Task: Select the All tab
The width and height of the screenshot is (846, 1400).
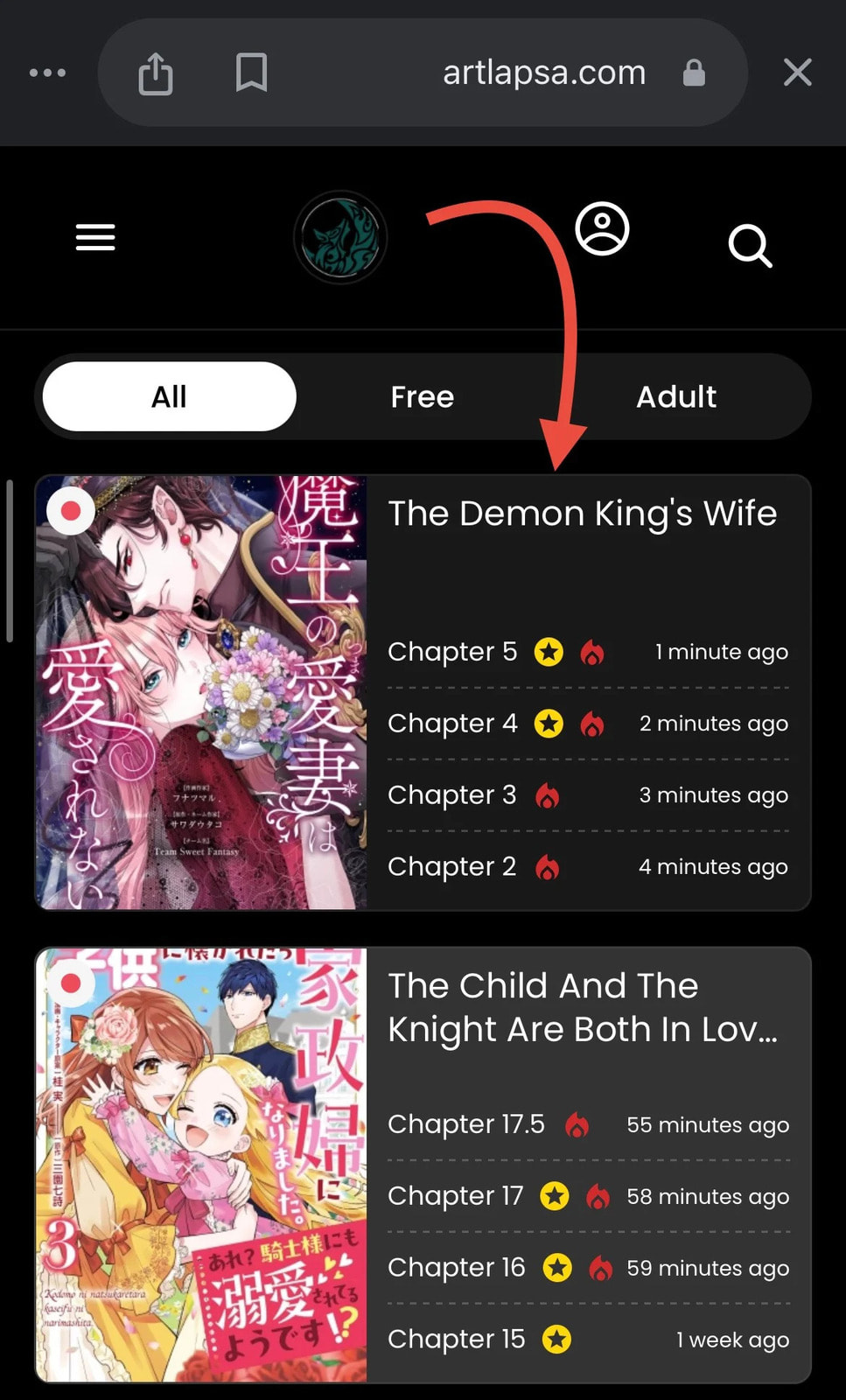Action: click(169, 397)
